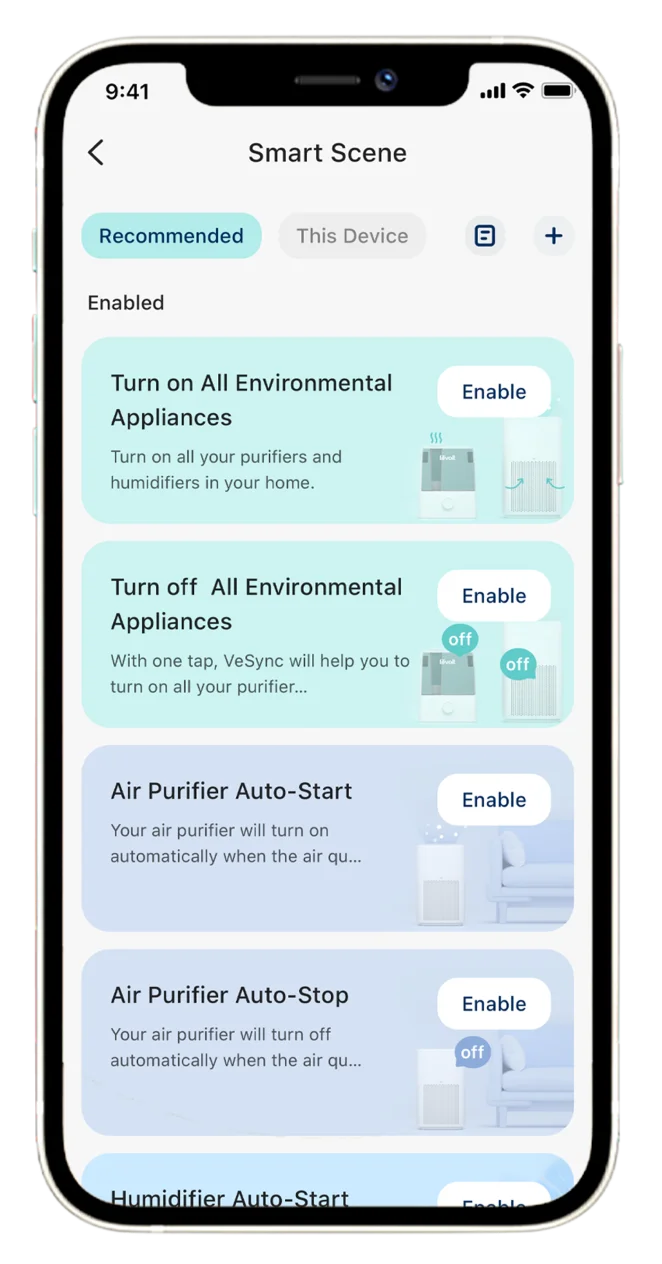Enable Turn on All Environmental Appliances

[x=494, y=392]
